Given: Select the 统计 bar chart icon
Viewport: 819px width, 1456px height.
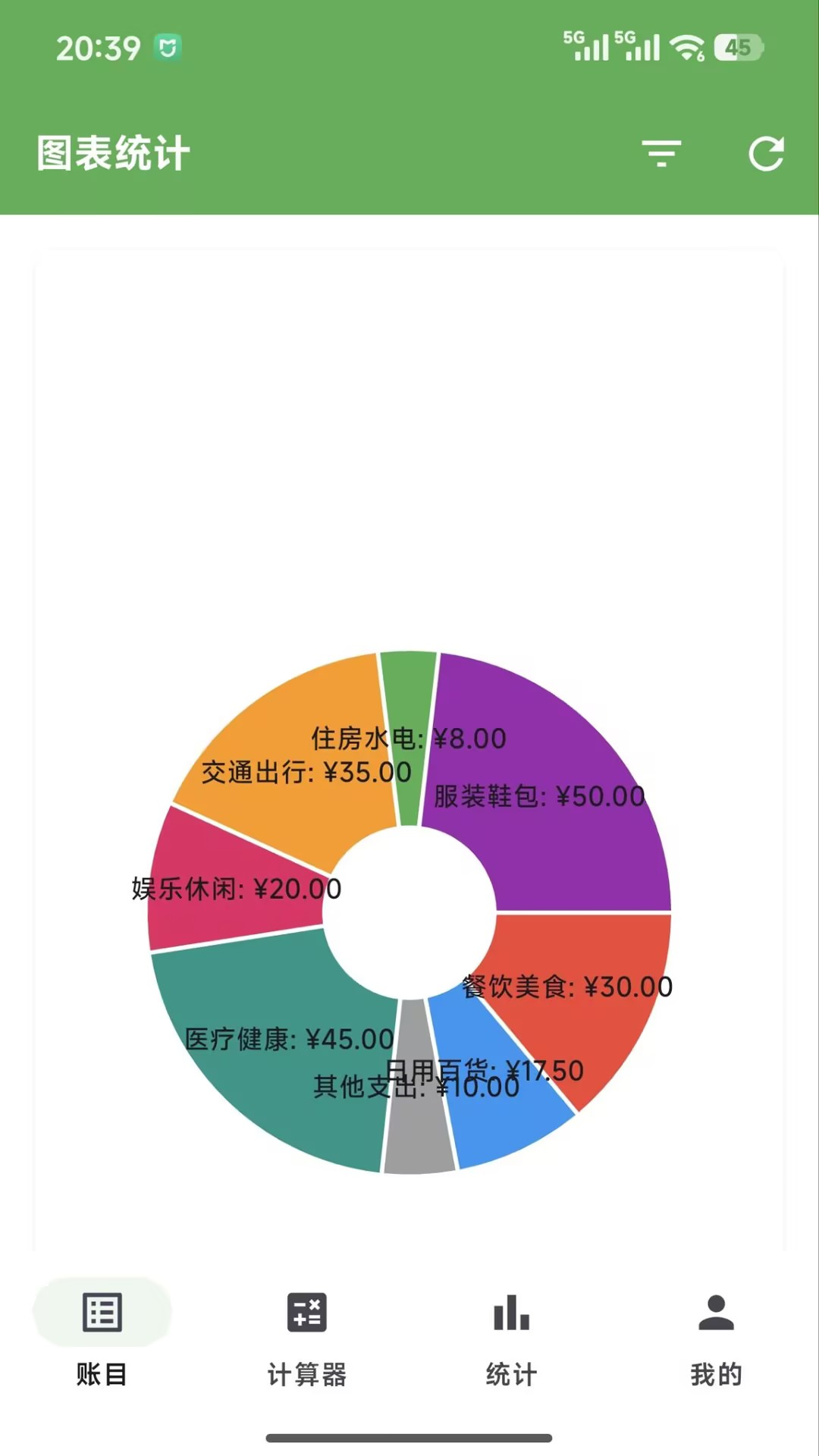Looking at the screenshot, I should pos(510,1311).
